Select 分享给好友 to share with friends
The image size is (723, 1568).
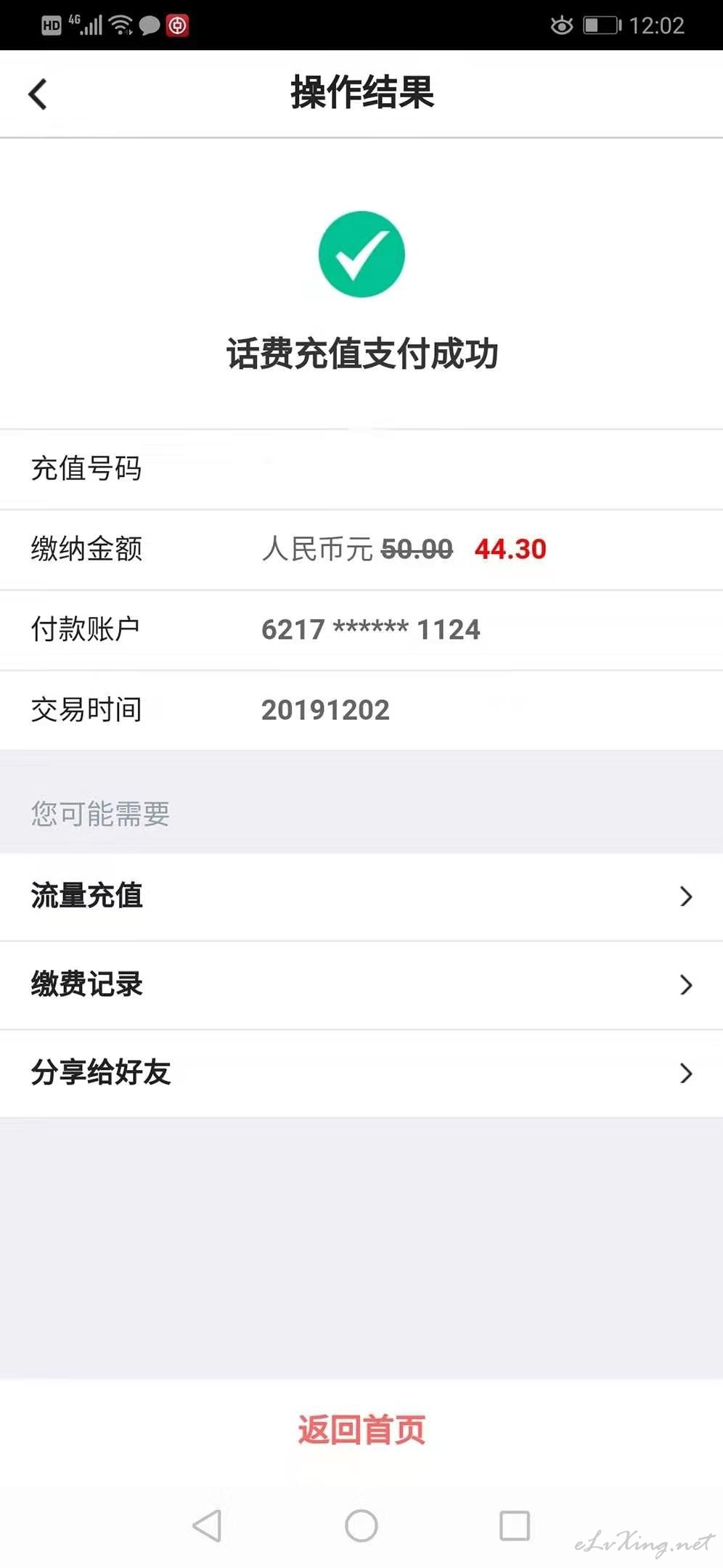[361, 1074]
